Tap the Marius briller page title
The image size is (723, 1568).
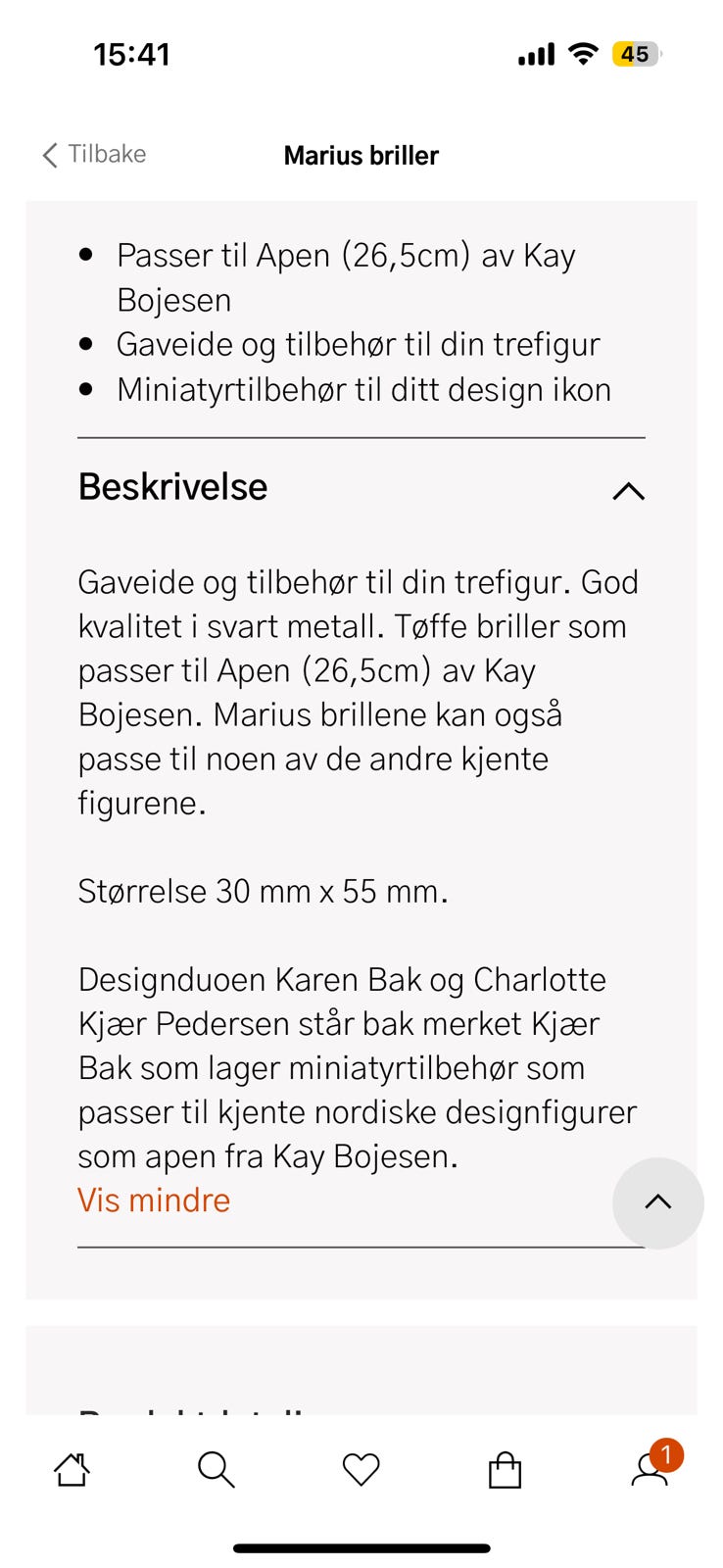coord(361,155)
